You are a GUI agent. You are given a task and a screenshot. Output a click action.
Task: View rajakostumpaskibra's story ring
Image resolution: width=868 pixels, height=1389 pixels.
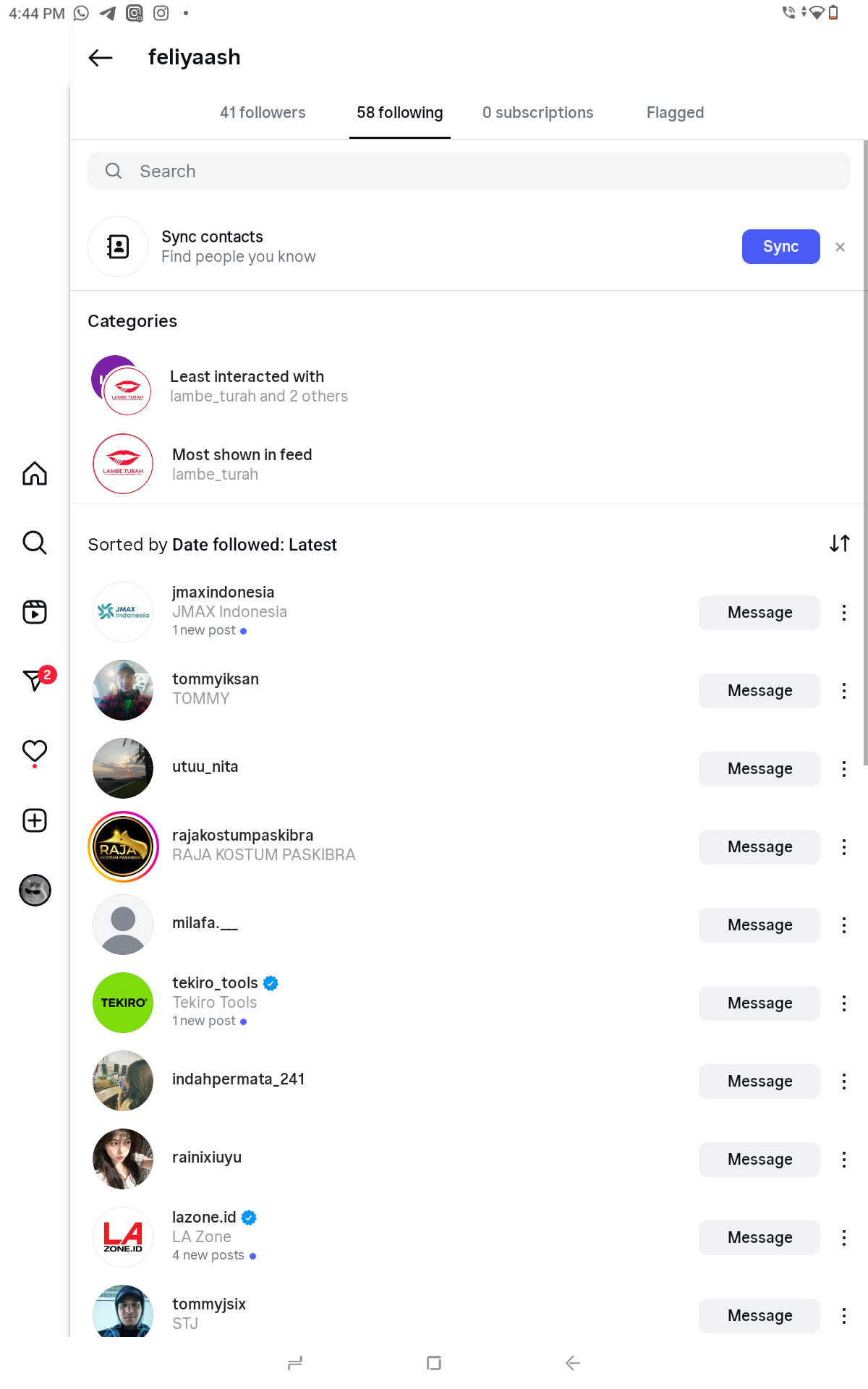point(123,847)
